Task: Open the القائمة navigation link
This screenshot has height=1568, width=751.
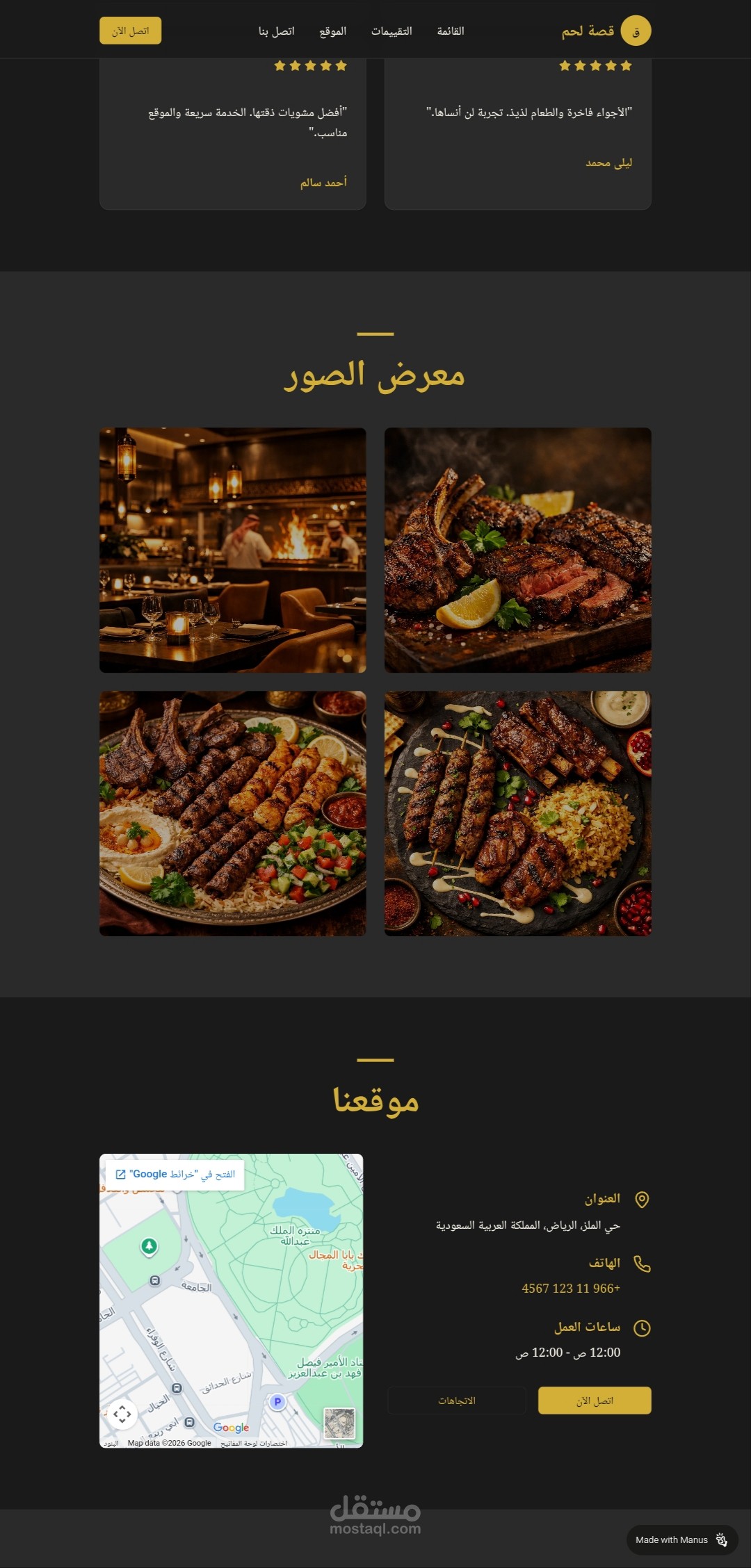Action: coord(450,31)
